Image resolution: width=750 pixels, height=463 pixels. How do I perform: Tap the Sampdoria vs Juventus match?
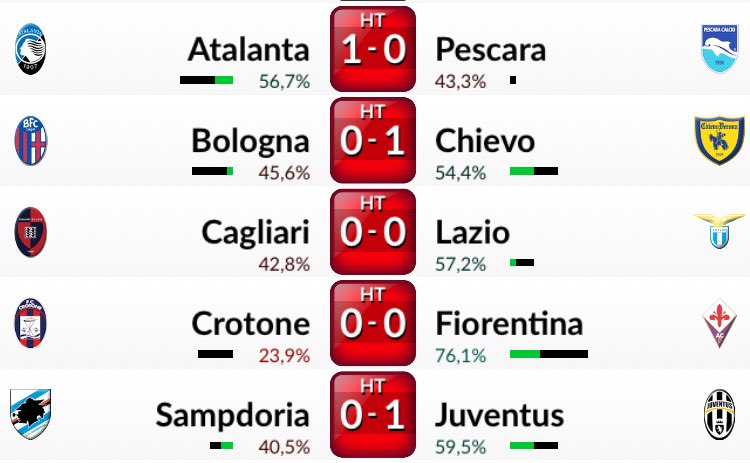[x=373, y=414]
